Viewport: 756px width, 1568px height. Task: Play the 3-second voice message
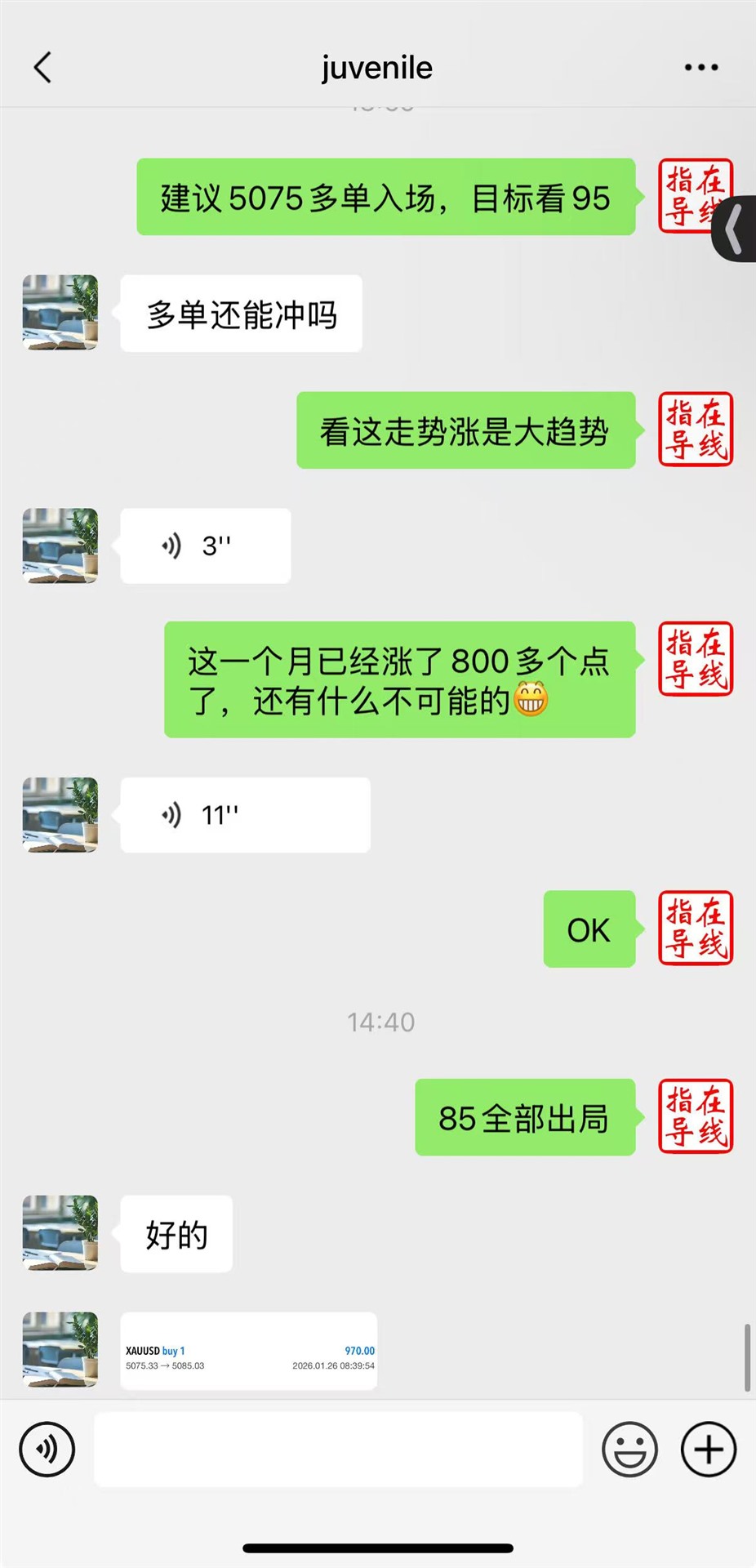205,546
